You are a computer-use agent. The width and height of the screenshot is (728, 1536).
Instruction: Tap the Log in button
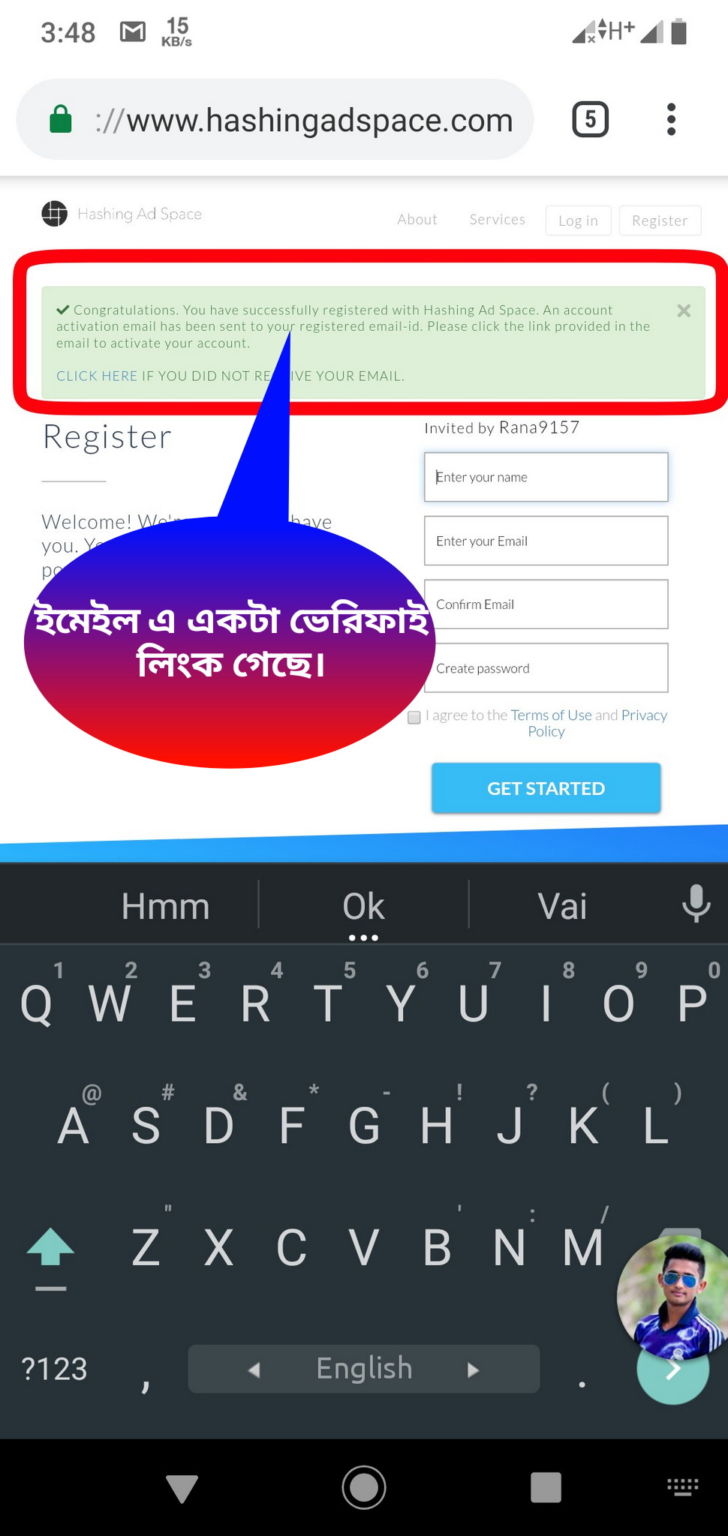point(577,221)
